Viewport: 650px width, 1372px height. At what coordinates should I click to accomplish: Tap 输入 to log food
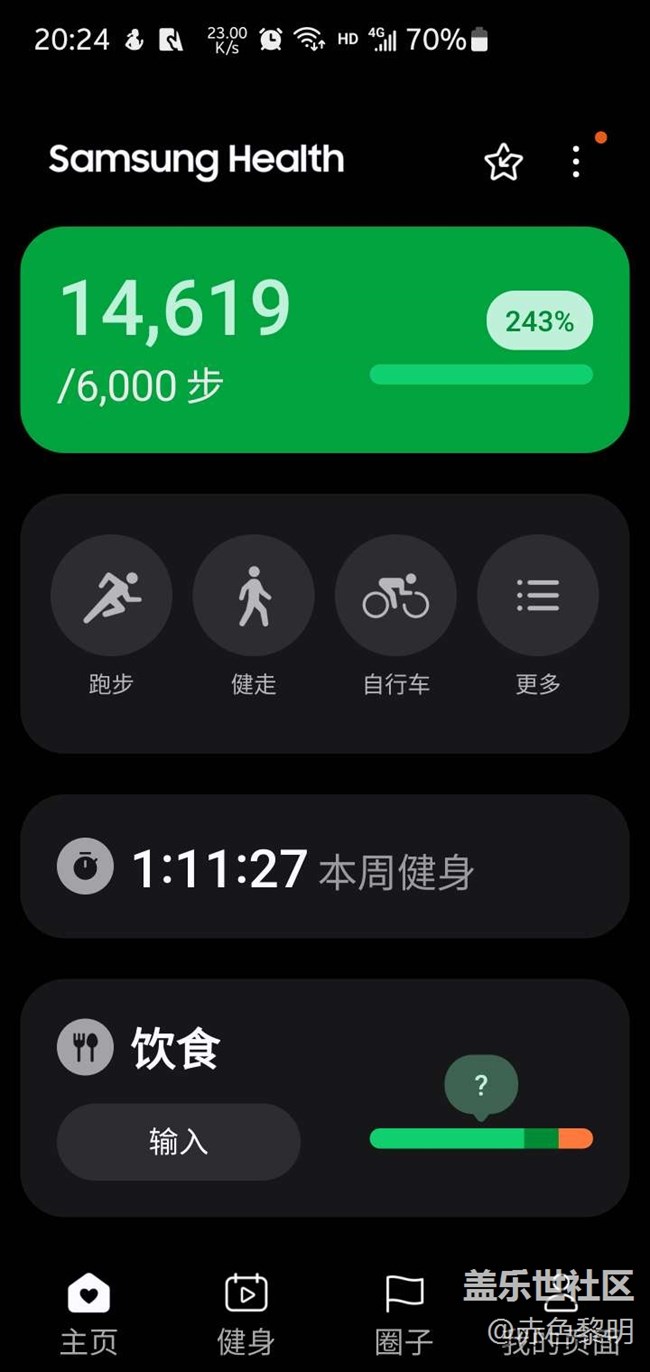[178, 1142]
